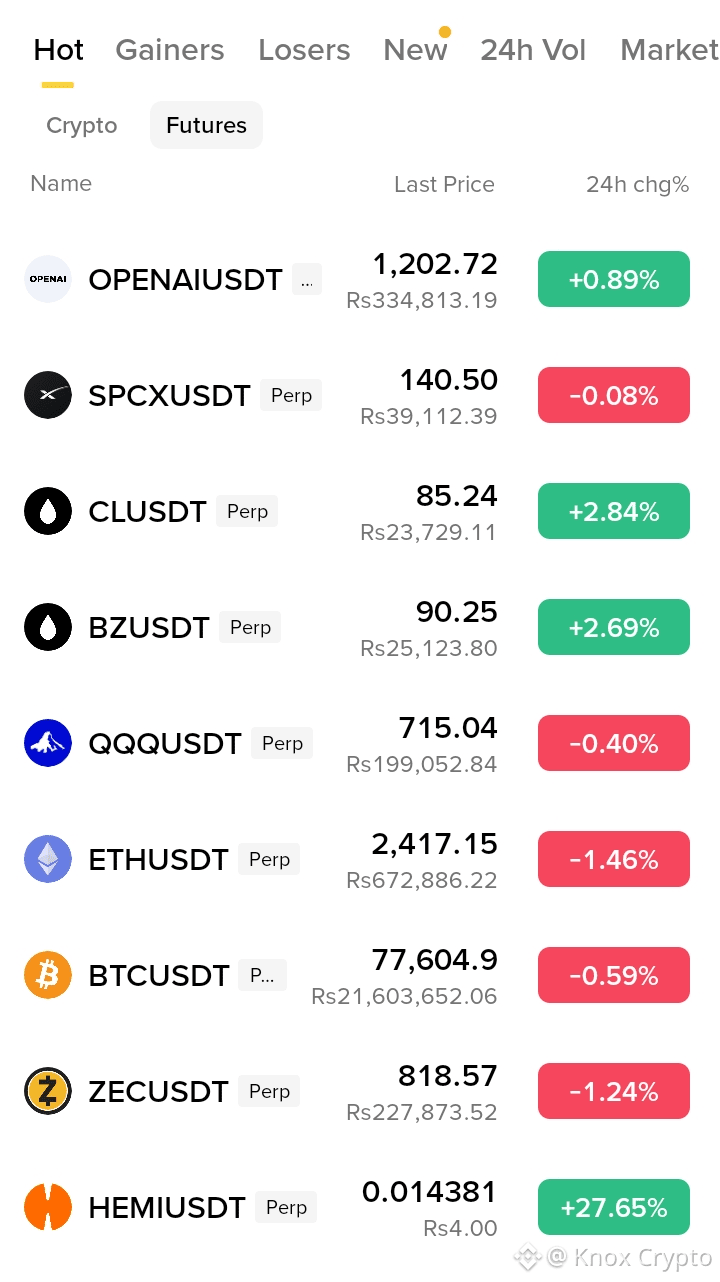This screenshot has width=720, height=1282.
Task: Open the BTCUSDT row
Action: pos(360,976)
